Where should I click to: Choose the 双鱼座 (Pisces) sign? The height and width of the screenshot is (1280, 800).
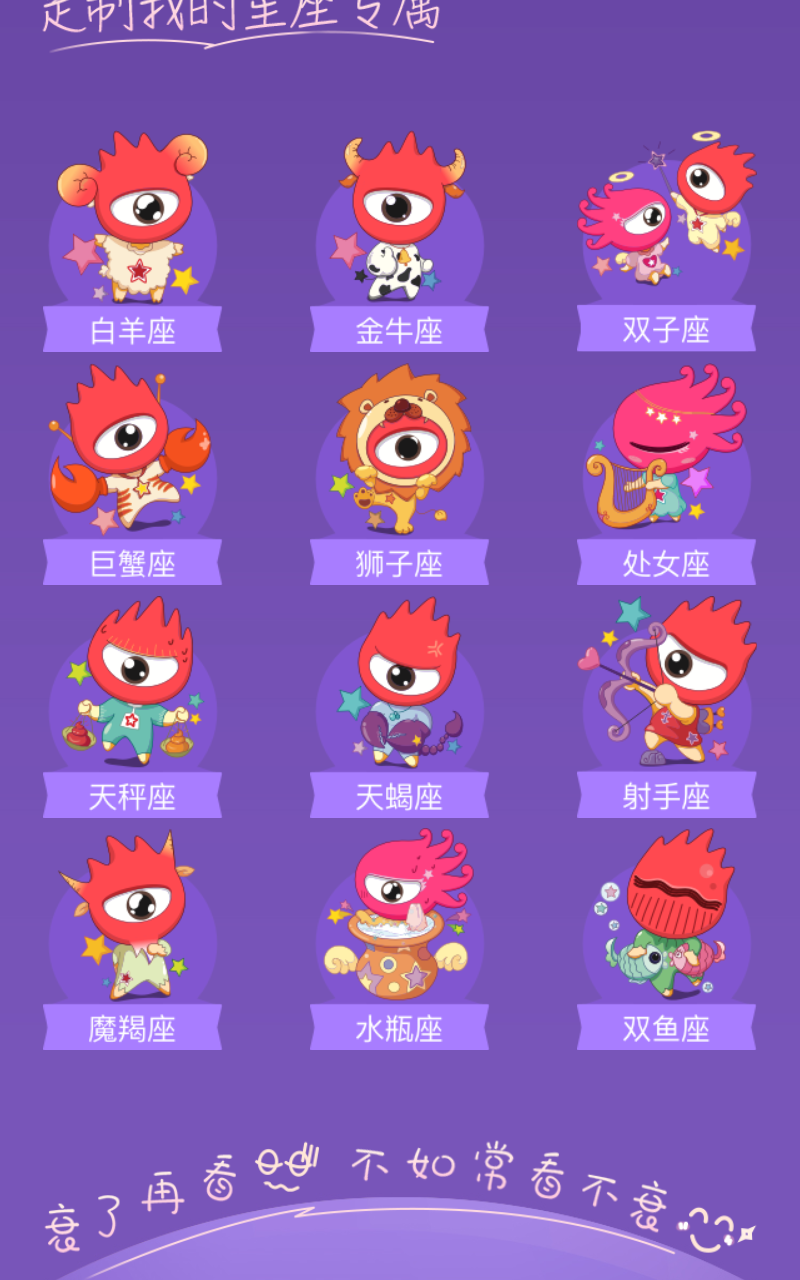coord(667,938)
